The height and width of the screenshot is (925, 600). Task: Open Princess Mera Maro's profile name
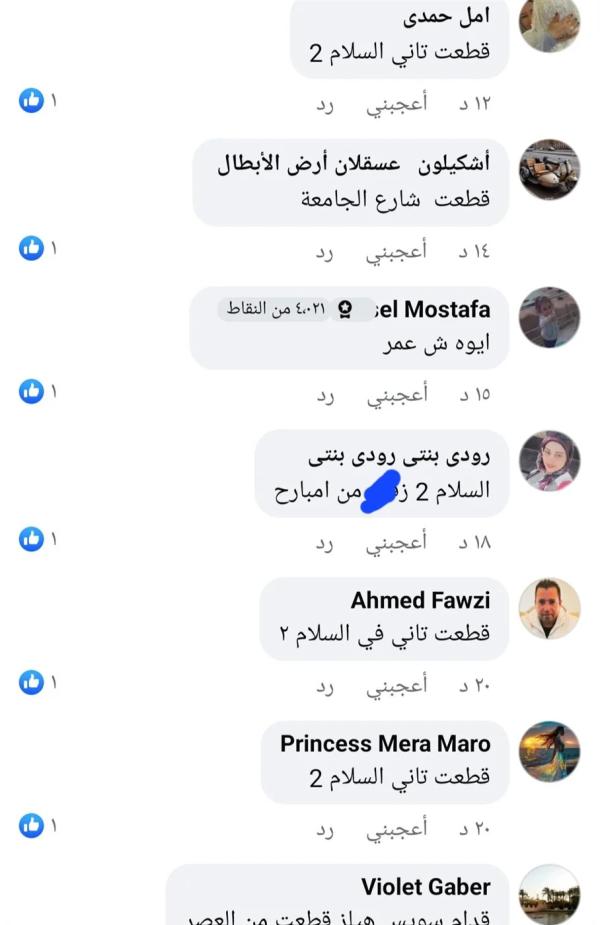point(385,743)
